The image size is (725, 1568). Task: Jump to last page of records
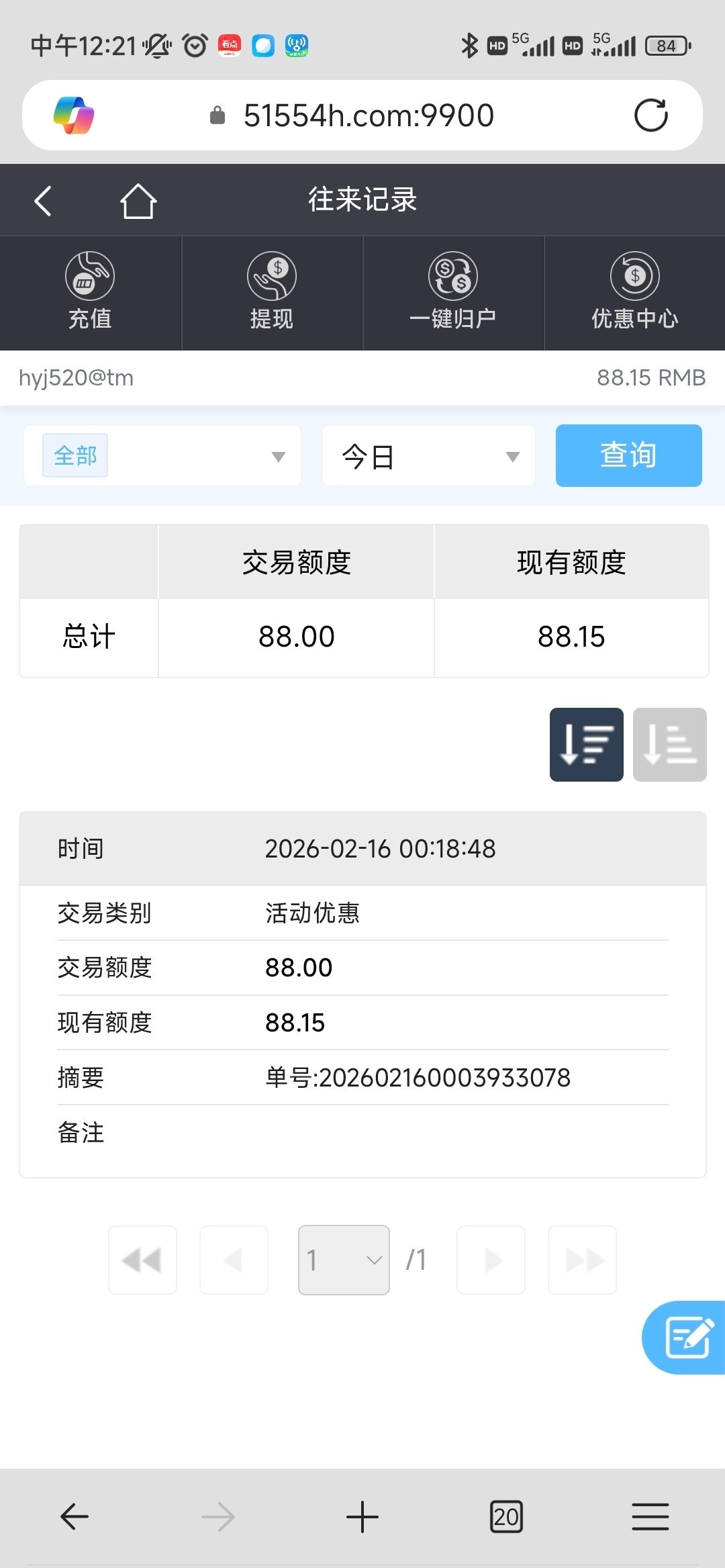tap(582, 1260)
